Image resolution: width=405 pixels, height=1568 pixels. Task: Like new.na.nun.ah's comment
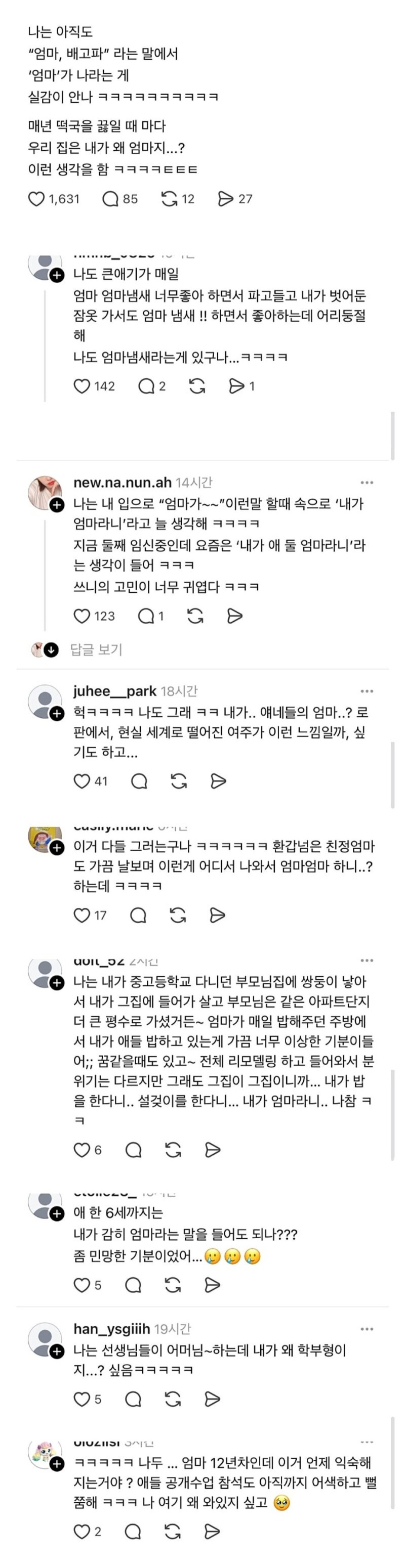point(82,616)
